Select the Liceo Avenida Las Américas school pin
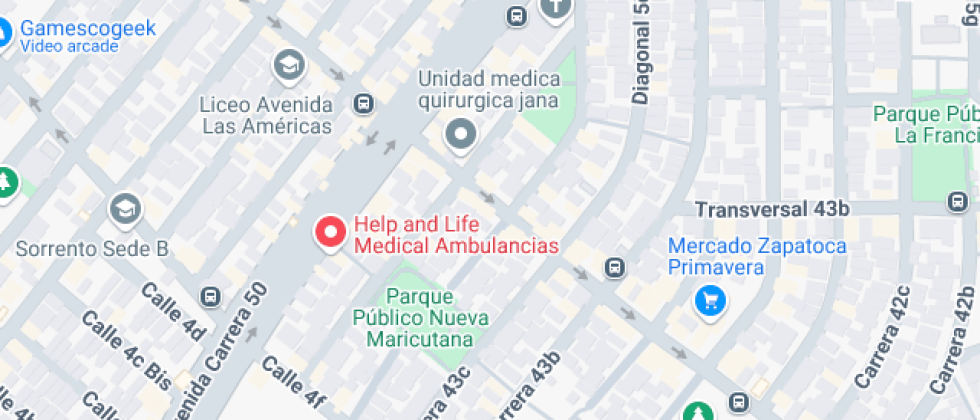 (x=289, y=66)
